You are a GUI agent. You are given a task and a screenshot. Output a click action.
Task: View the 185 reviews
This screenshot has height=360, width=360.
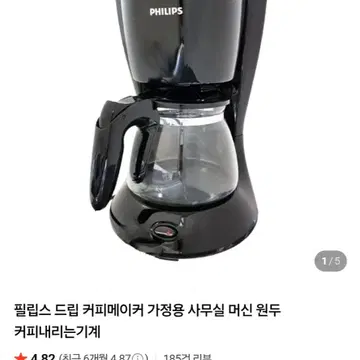188,357
